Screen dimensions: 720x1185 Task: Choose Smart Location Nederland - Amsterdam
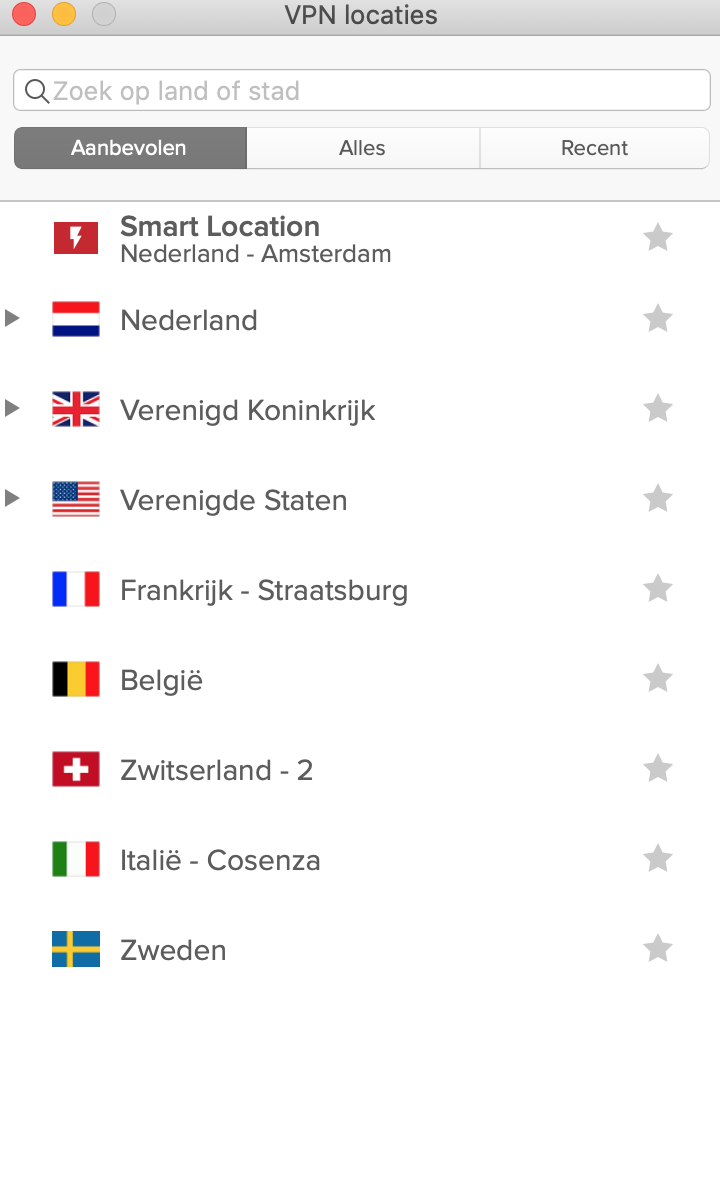360,239
